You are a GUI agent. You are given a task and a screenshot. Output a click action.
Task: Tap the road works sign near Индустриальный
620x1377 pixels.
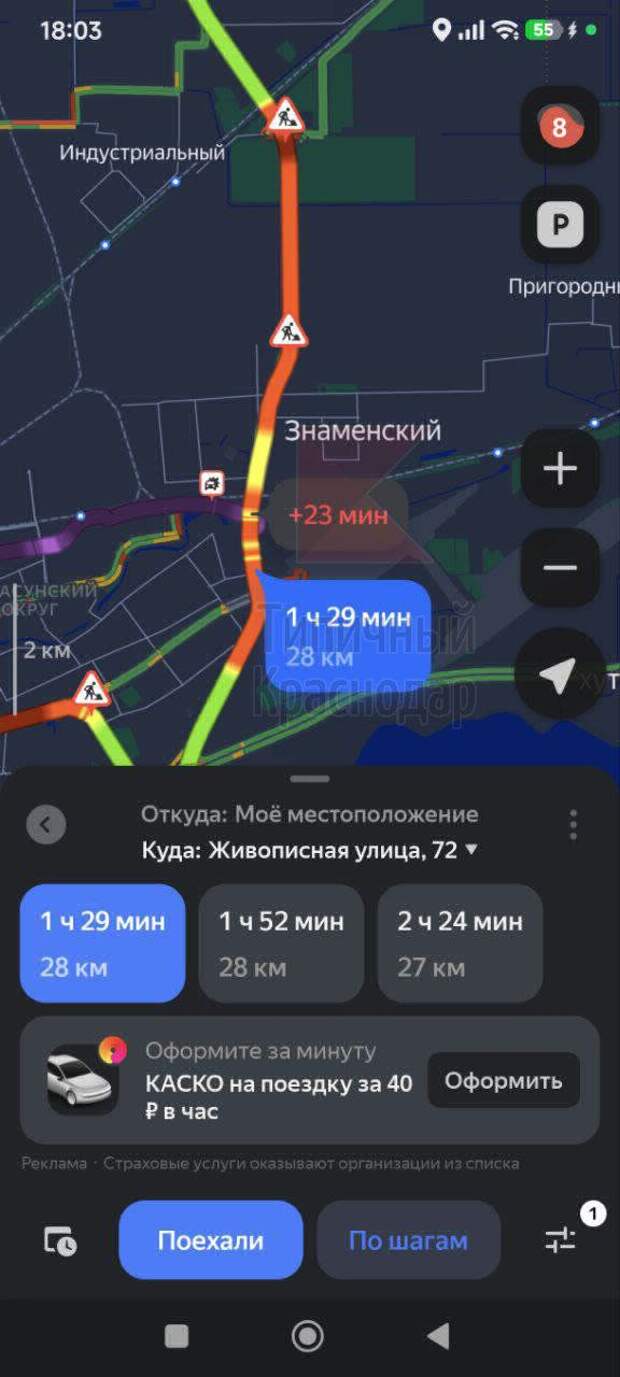point(286,119)
